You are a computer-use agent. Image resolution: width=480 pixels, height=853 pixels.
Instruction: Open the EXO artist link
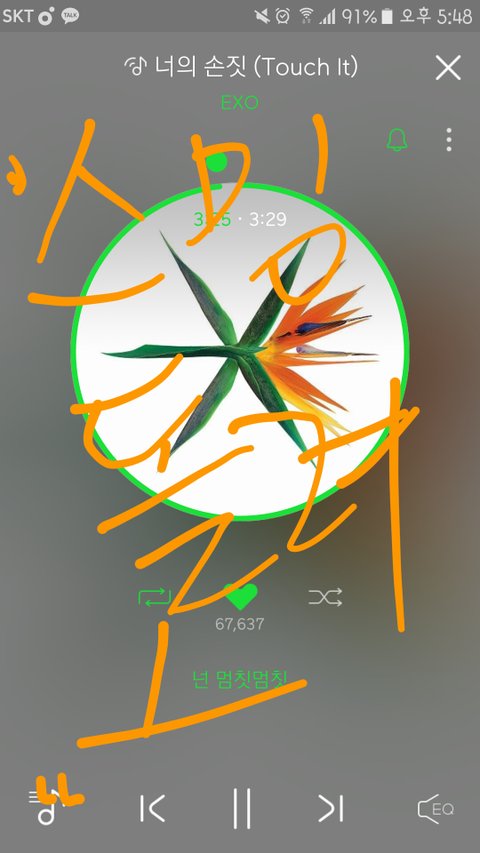pos(239,102)
